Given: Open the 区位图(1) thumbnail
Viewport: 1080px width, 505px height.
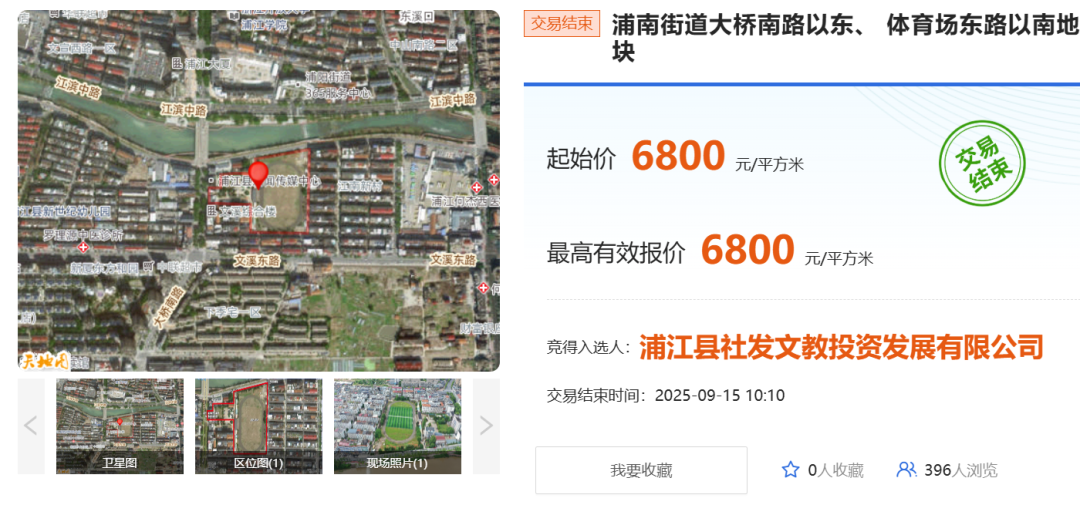Looking at the screenshot, I should (258, 425).
